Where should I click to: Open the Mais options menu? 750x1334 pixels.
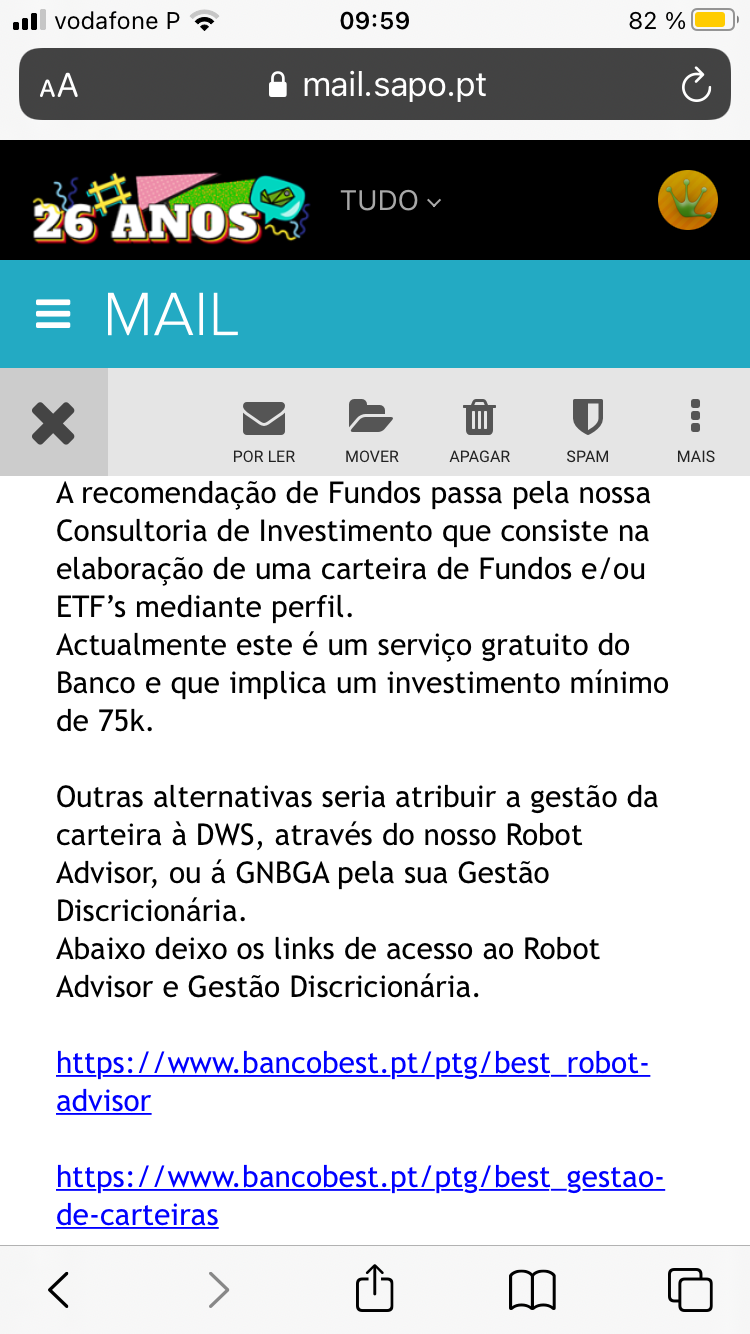[695, 431]
